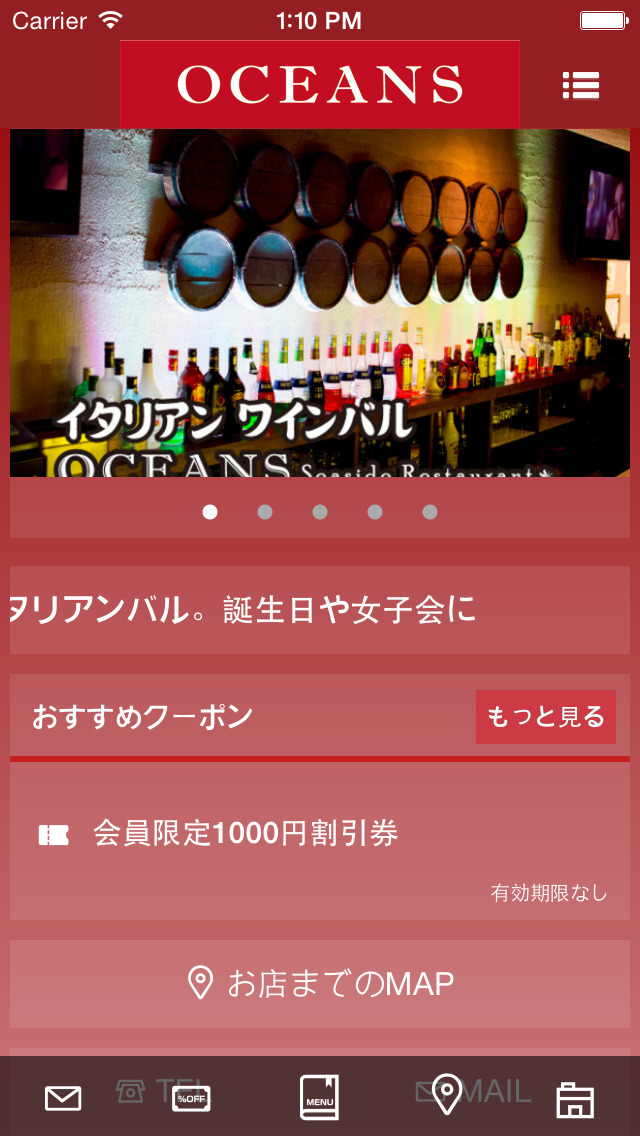This screenshot has width=640, height=1136.
Task: Switch to the %OFF coupon tab
Action: pos(191,1098)
